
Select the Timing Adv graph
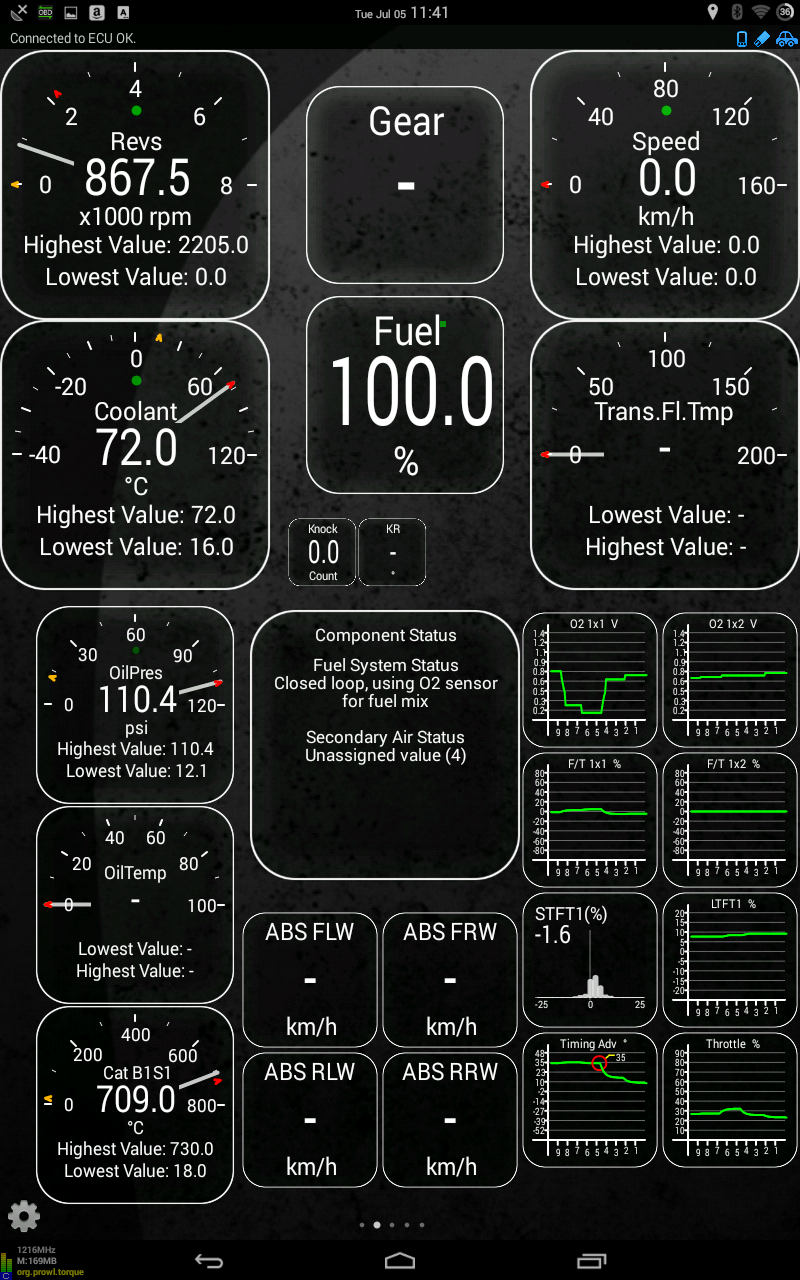[x=590, y=1100]
